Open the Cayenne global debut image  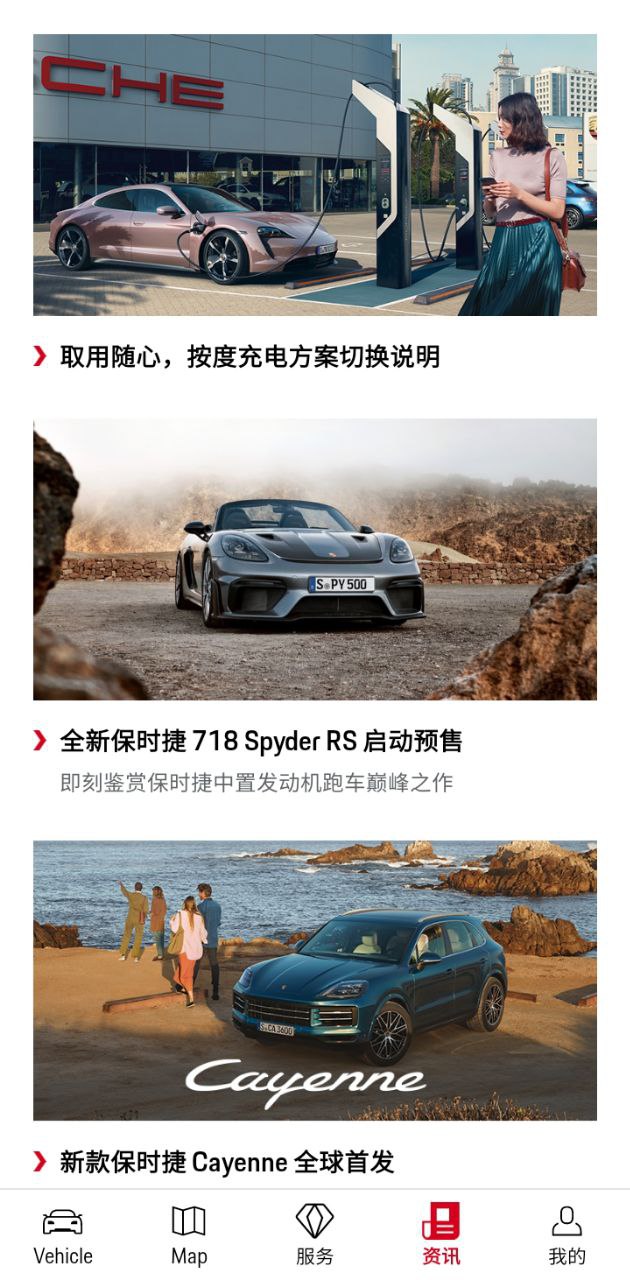[x=315, y=980]
